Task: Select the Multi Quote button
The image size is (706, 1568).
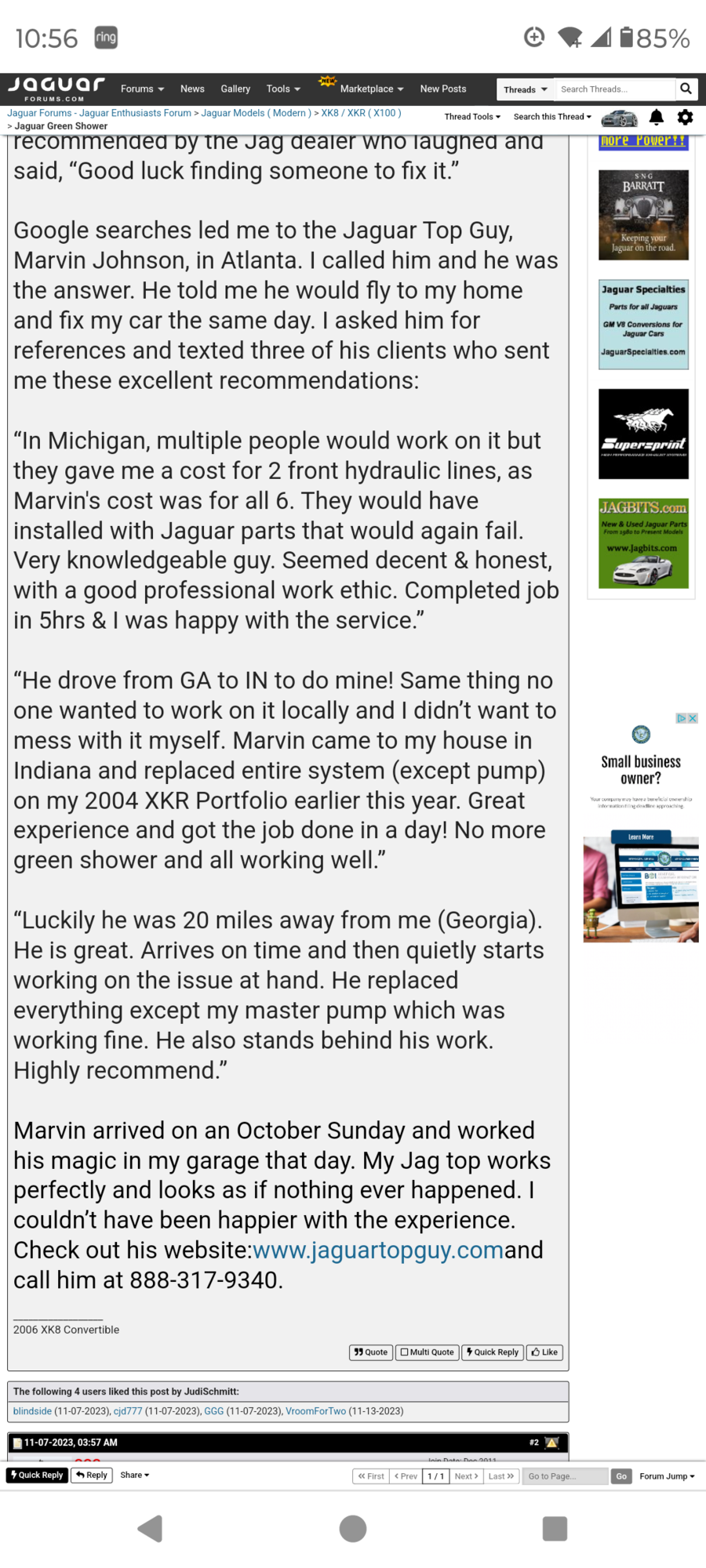Action: pos(427,1352)
